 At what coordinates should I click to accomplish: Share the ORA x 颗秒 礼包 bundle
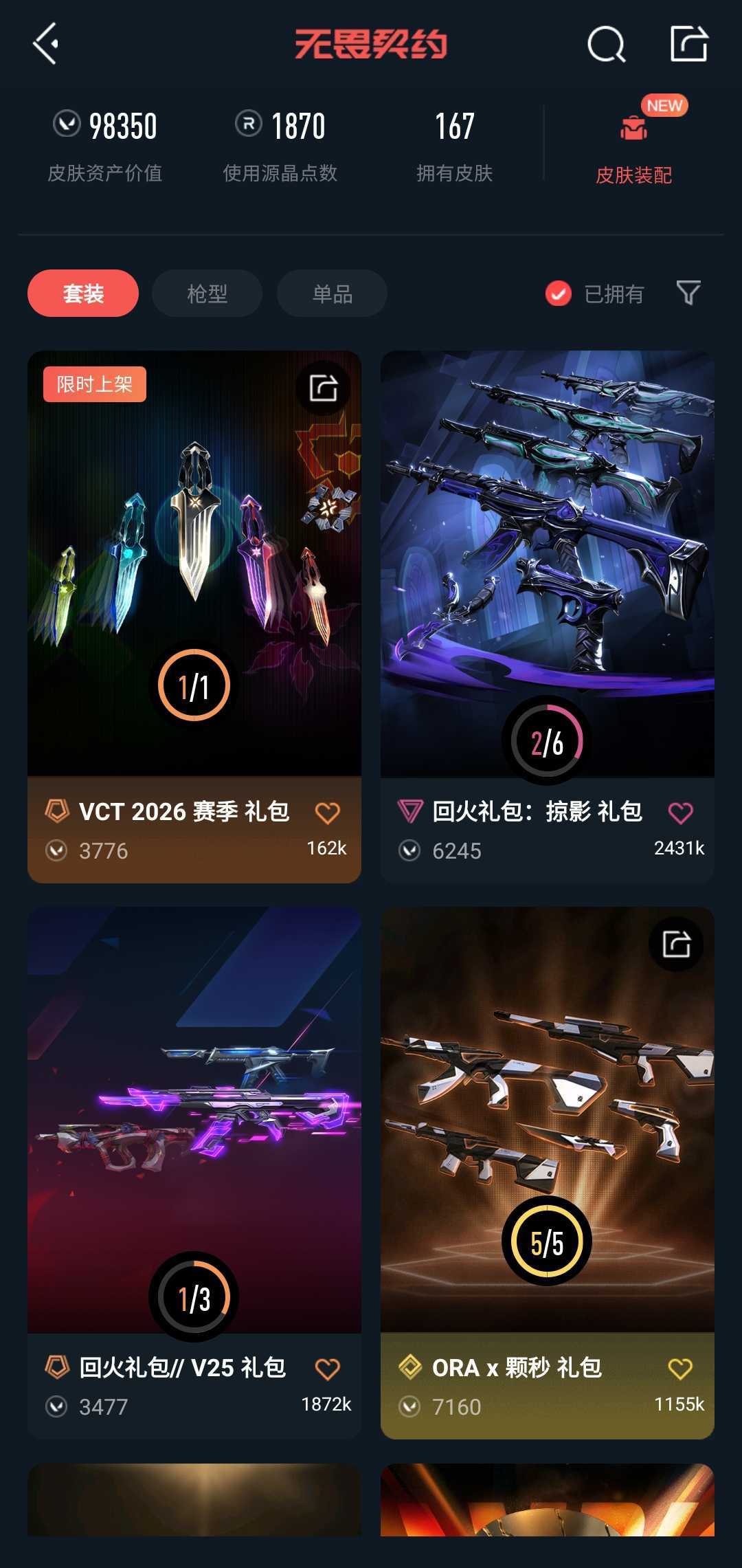pos(676,945)
